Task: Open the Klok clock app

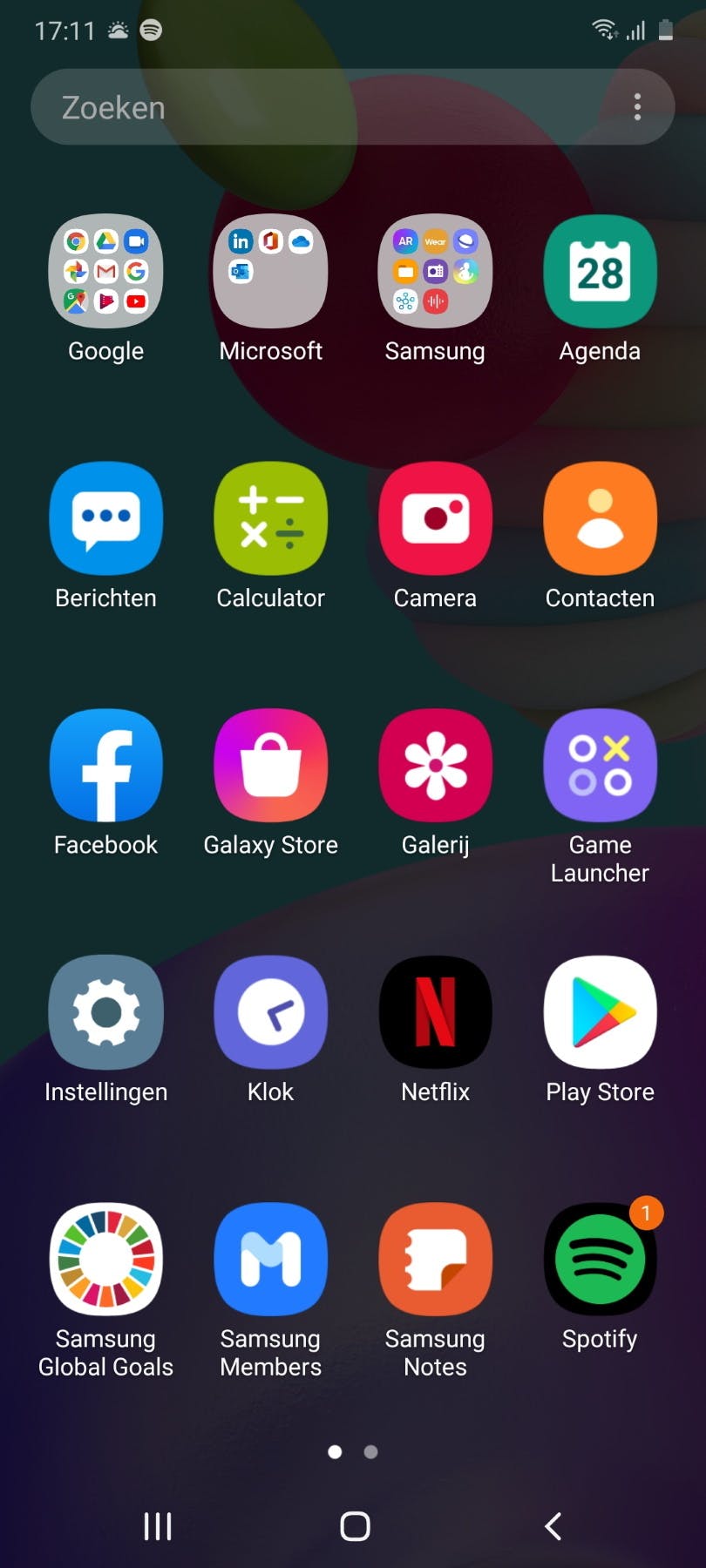Action: pyautogui.click(x=271, y=1012)
